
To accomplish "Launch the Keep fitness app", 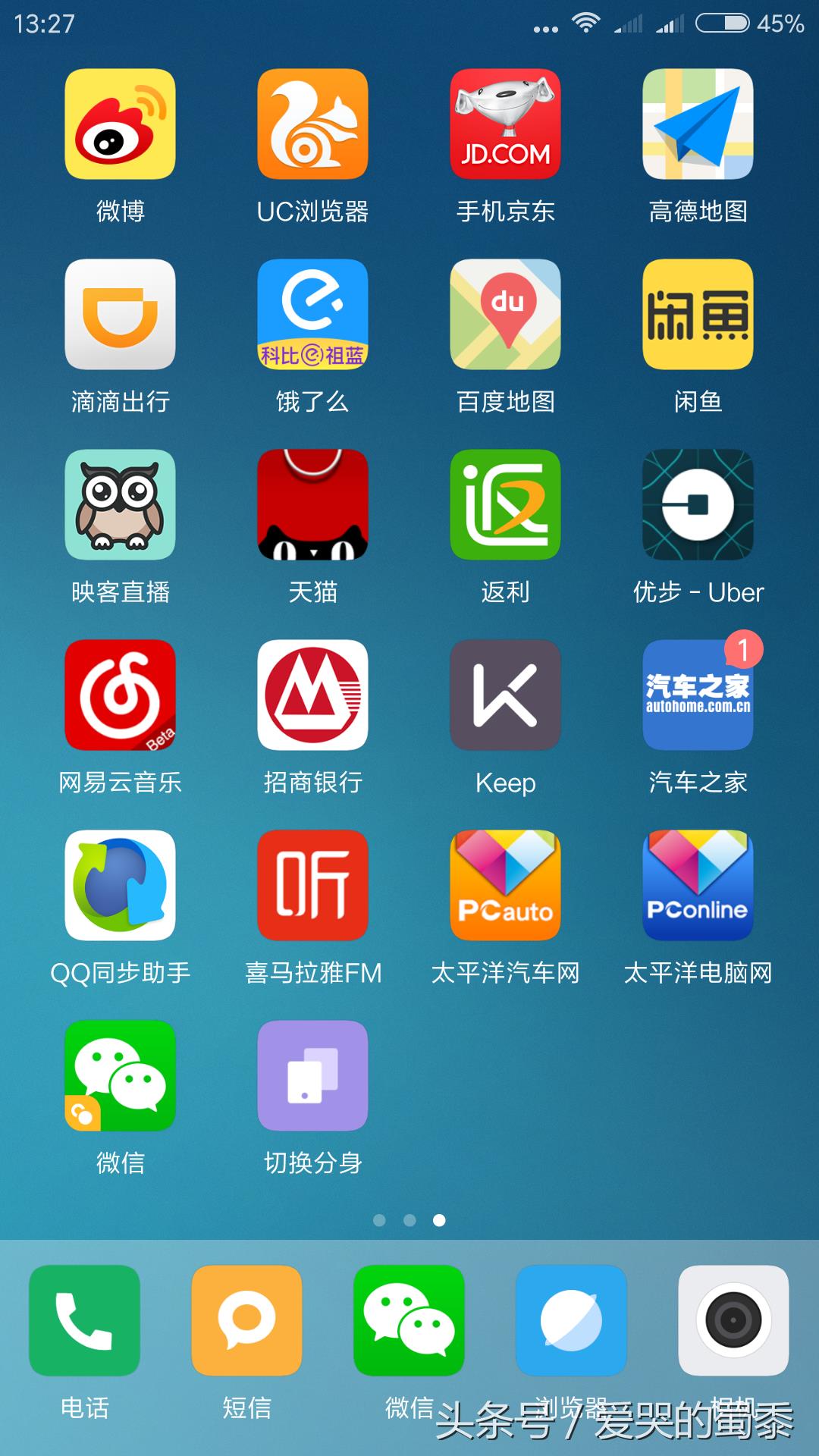I will pos(505,695).
